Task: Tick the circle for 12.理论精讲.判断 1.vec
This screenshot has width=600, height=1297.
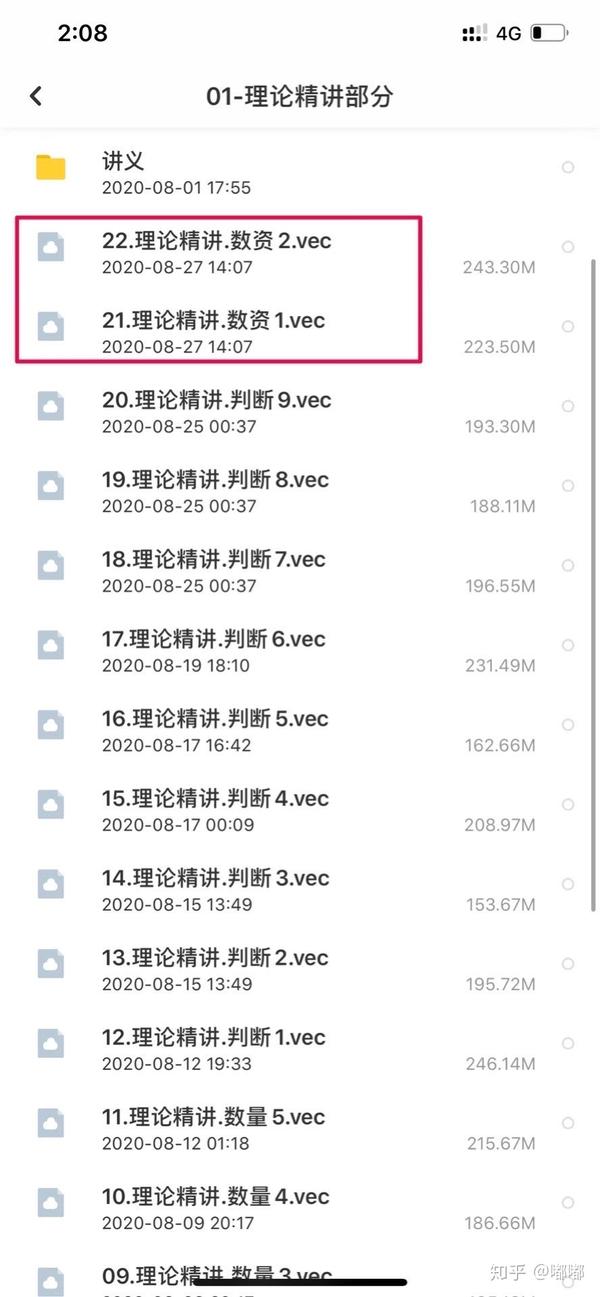Action: coord(568,1044)
